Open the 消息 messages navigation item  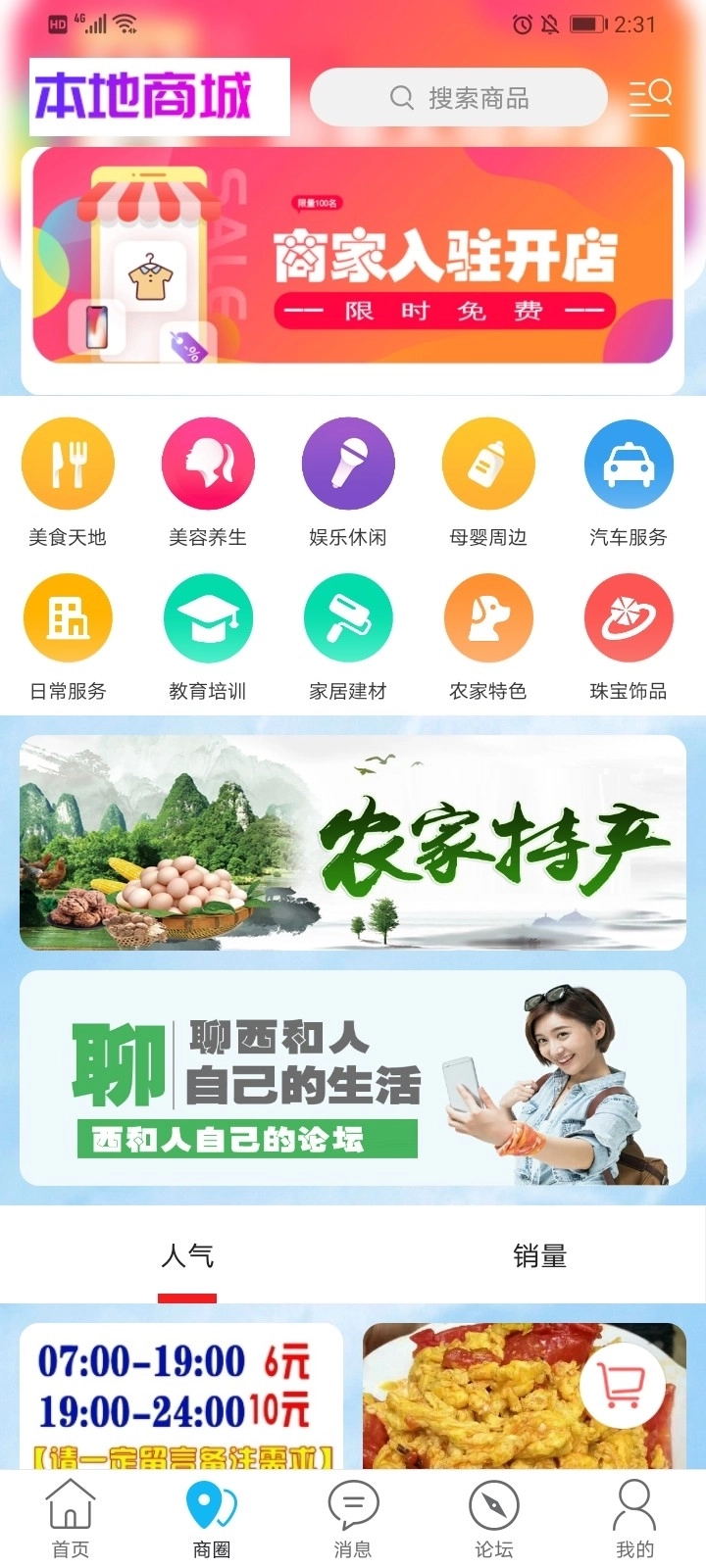pos(355,1514)
